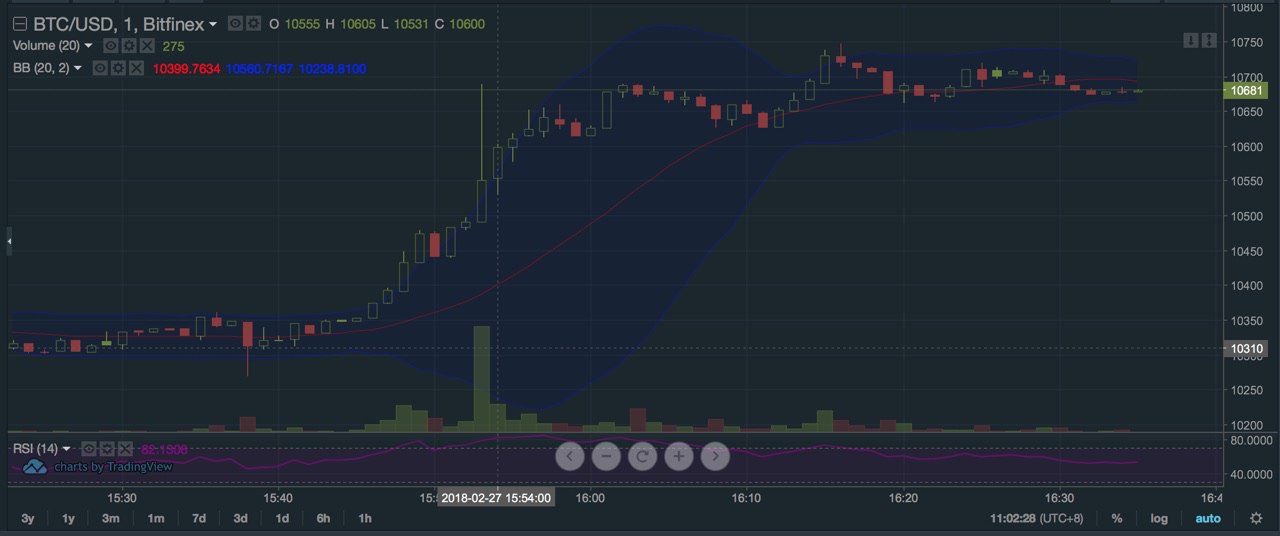
Task: Choose the 1h time range
Action: pyautogui.click(x=365, y=518)
